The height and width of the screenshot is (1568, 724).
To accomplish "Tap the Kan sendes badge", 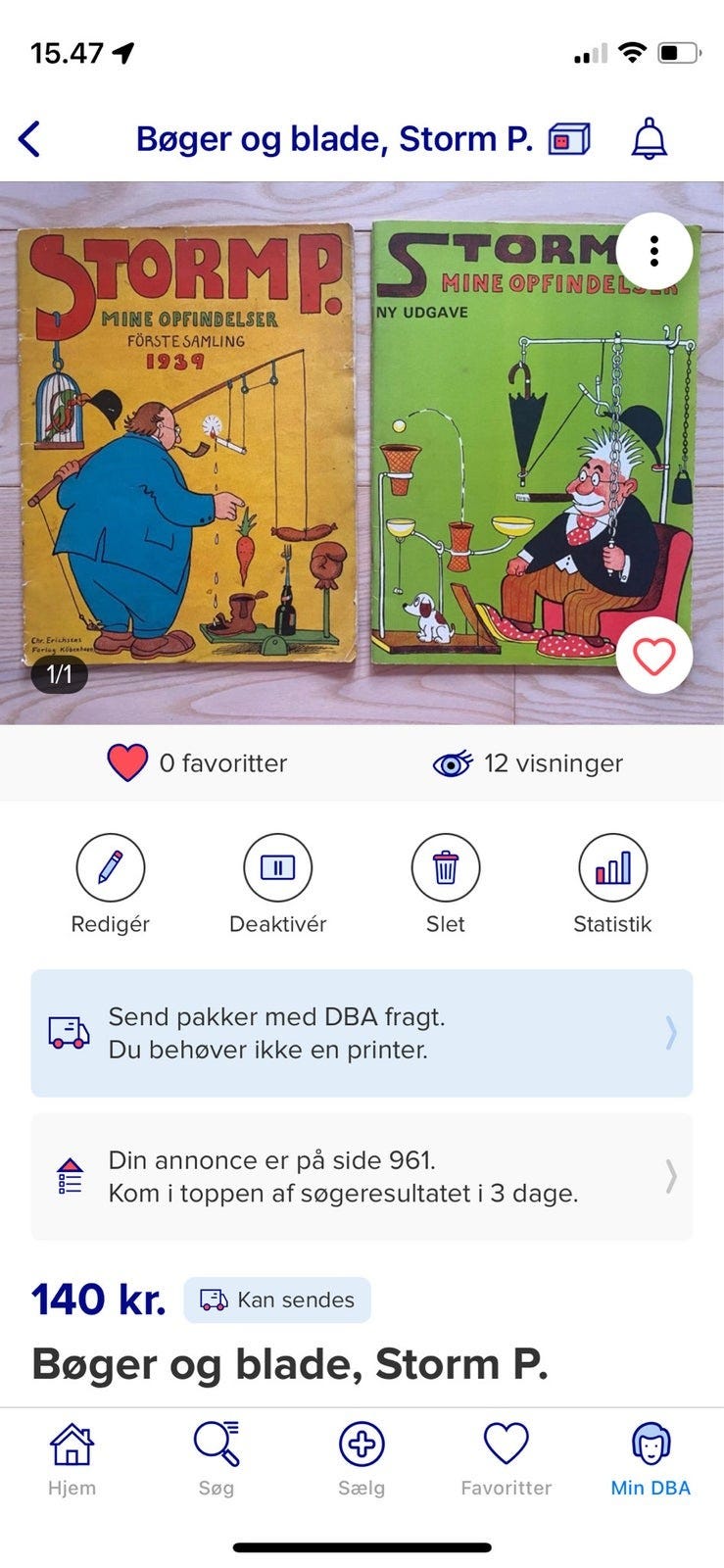I will coord(277,1299).
